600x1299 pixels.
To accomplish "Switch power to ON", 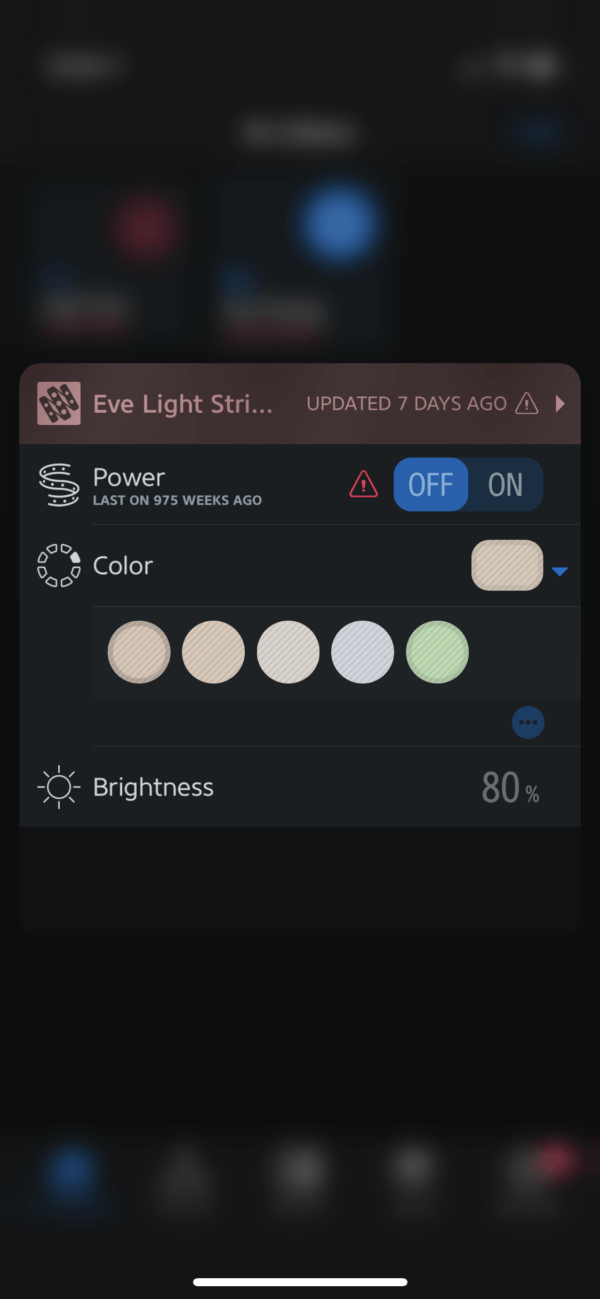I will point(505,485).
